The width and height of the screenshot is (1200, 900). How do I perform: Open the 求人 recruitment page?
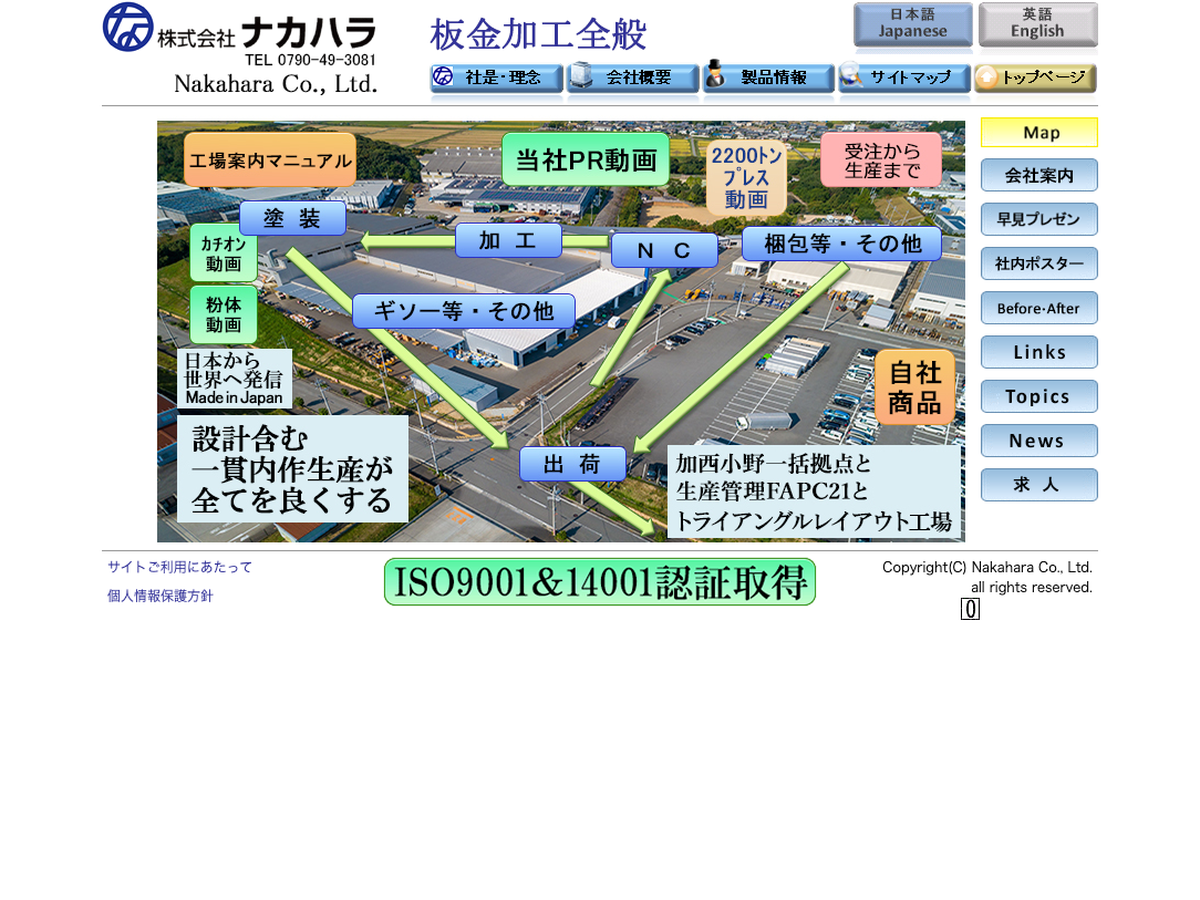pyautogui.click(x=1039, y=485)
